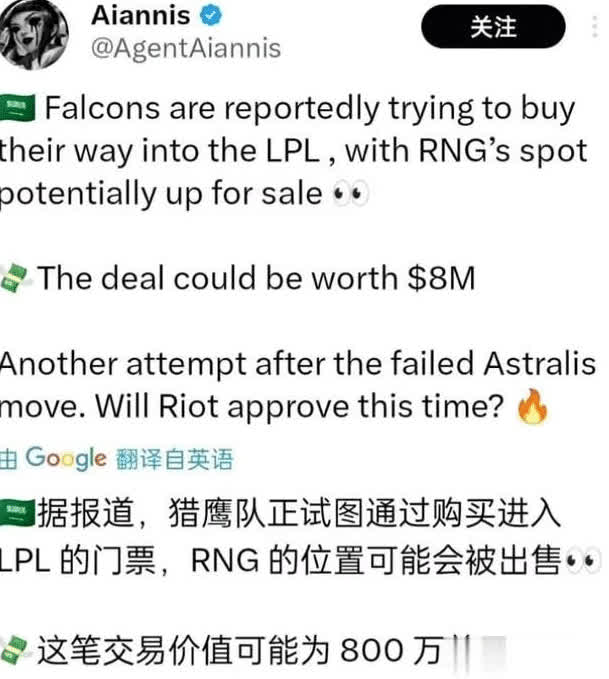Tap the Google 翻译自英语 translation link

point(118,459)
